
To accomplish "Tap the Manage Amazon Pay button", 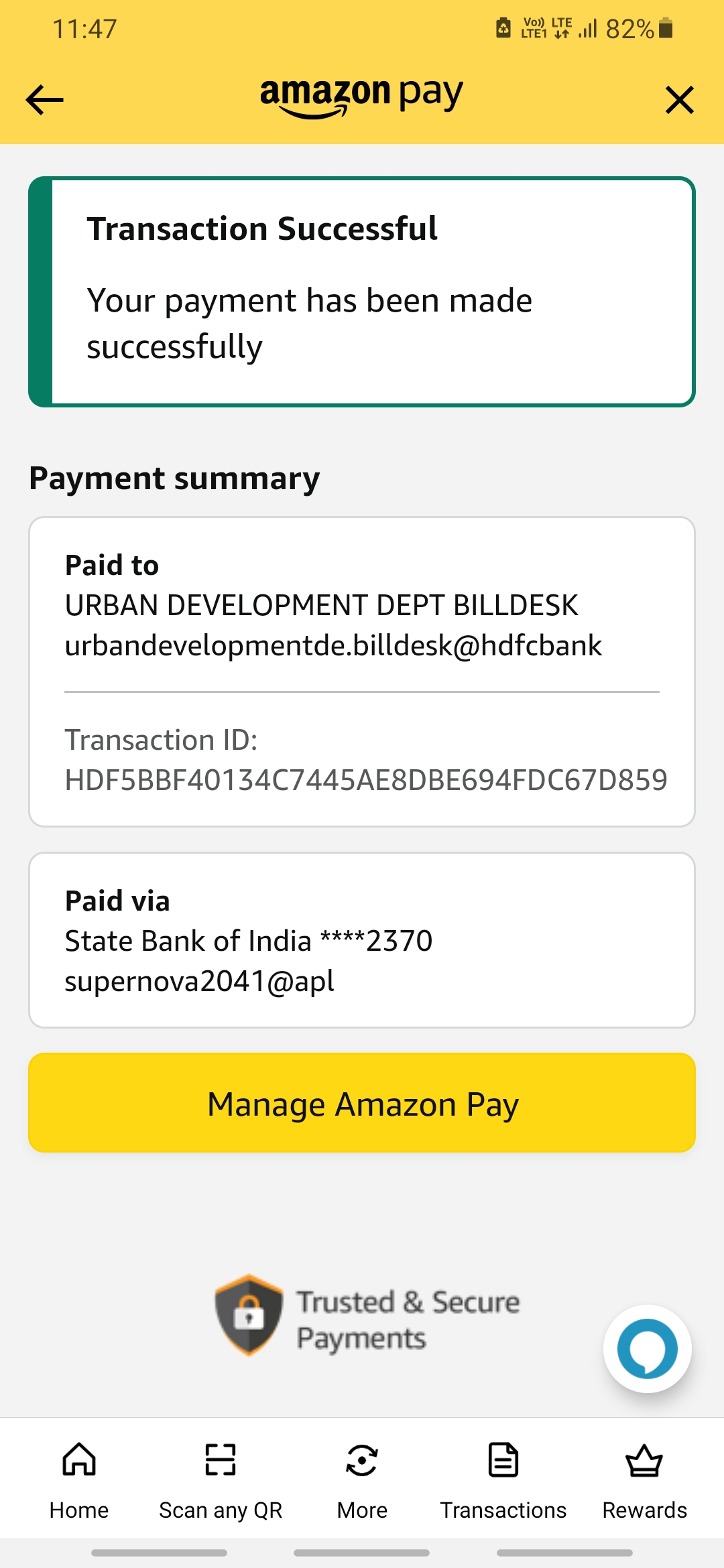I will [362, 1103].
